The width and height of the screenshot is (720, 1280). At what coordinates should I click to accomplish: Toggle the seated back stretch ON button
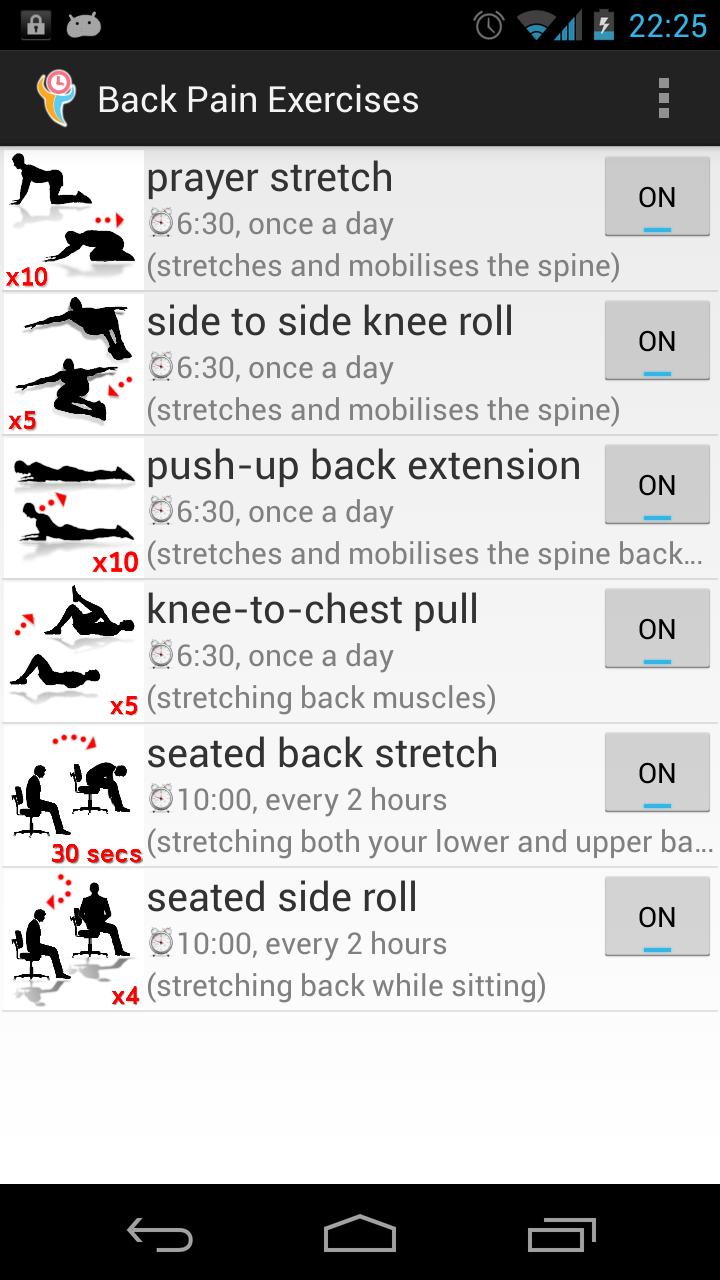coord(657,773)
